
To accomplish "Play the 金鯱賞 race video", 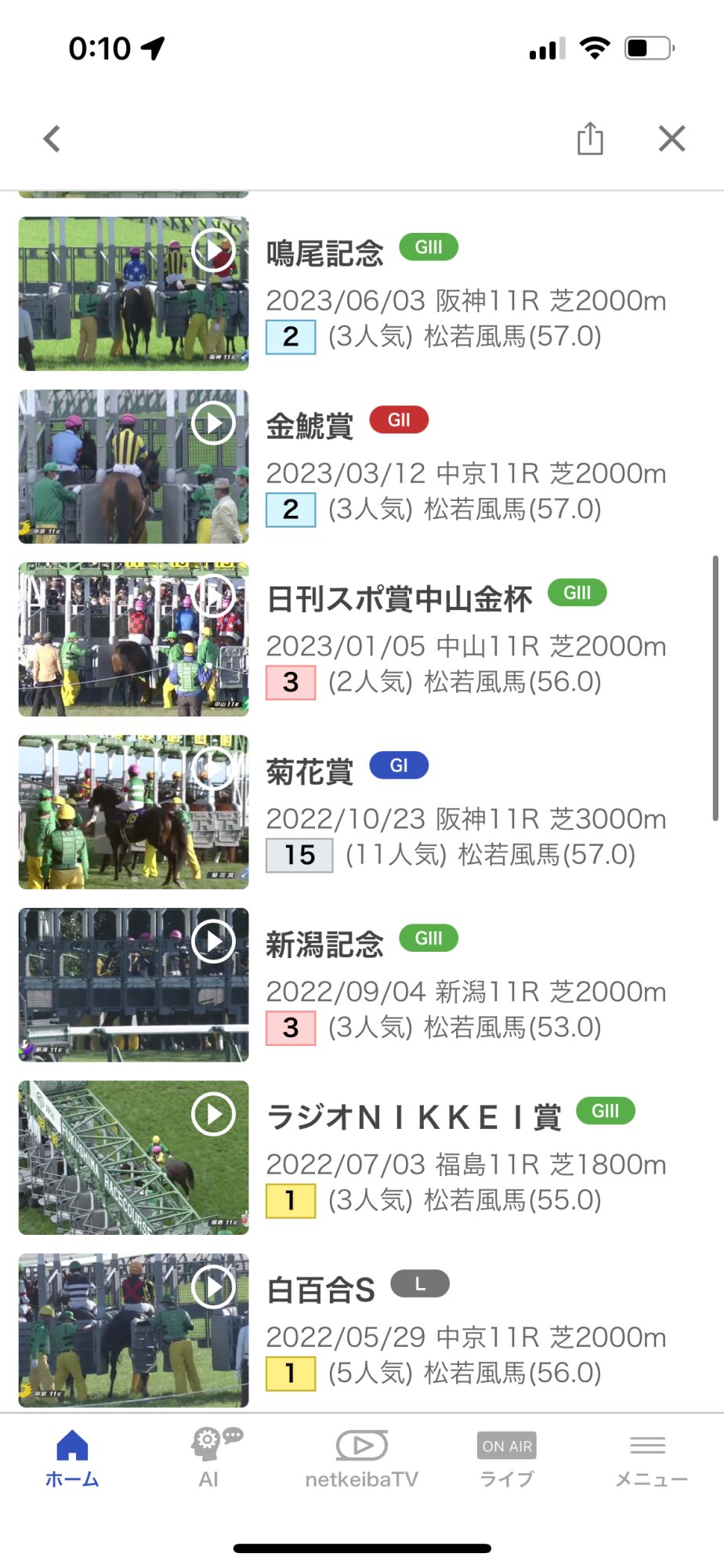I will [x=134, y=466].
